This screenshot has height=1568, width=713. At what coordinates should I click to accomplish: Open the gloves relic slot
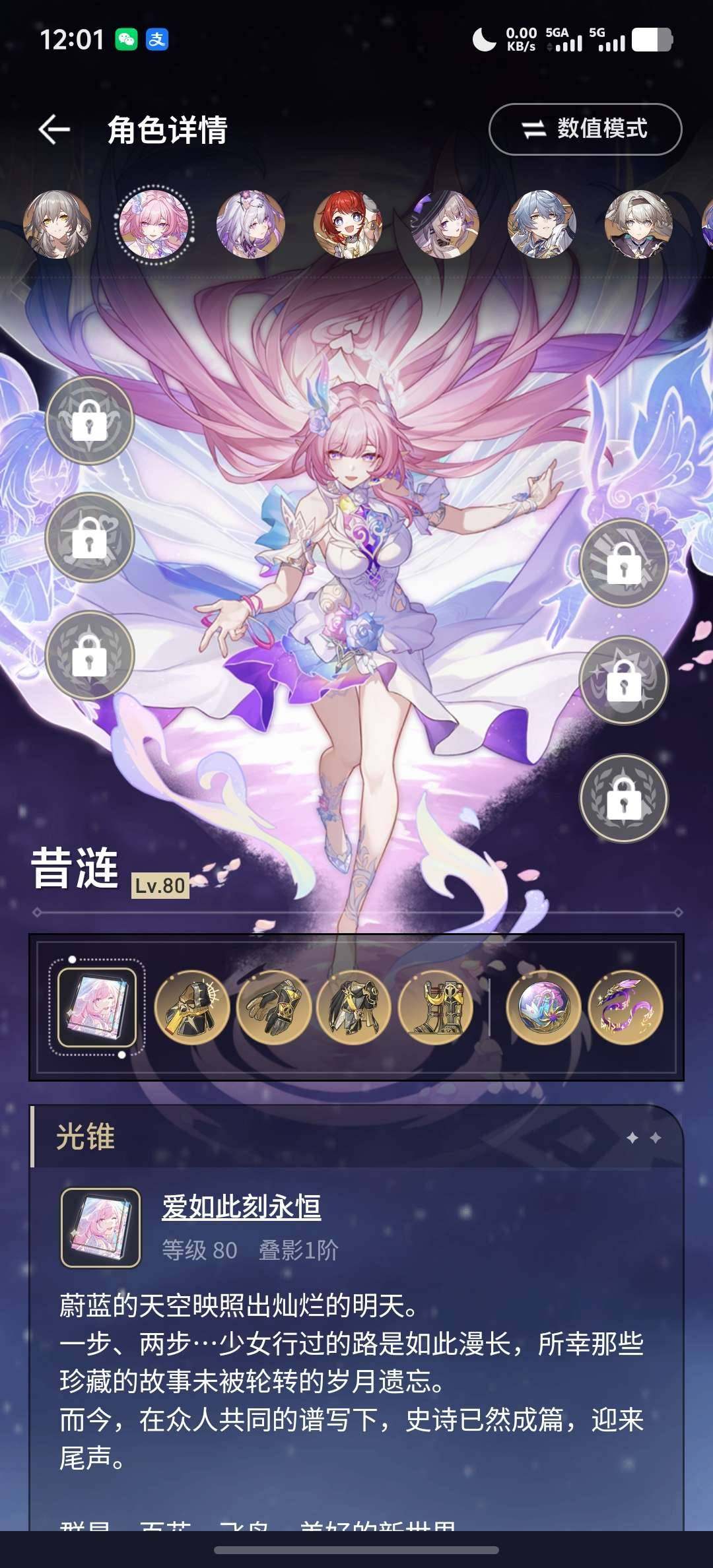(274, 1008)
